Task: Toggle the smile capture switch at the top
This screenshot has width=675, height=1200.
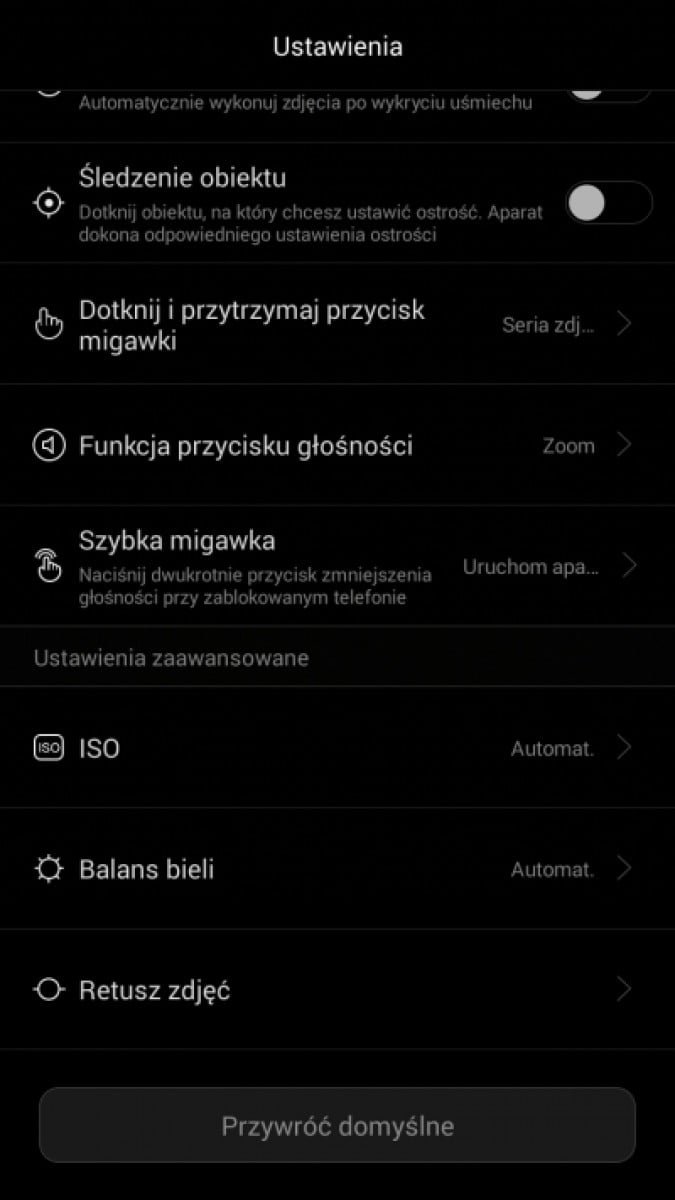Action: point(609,93)
